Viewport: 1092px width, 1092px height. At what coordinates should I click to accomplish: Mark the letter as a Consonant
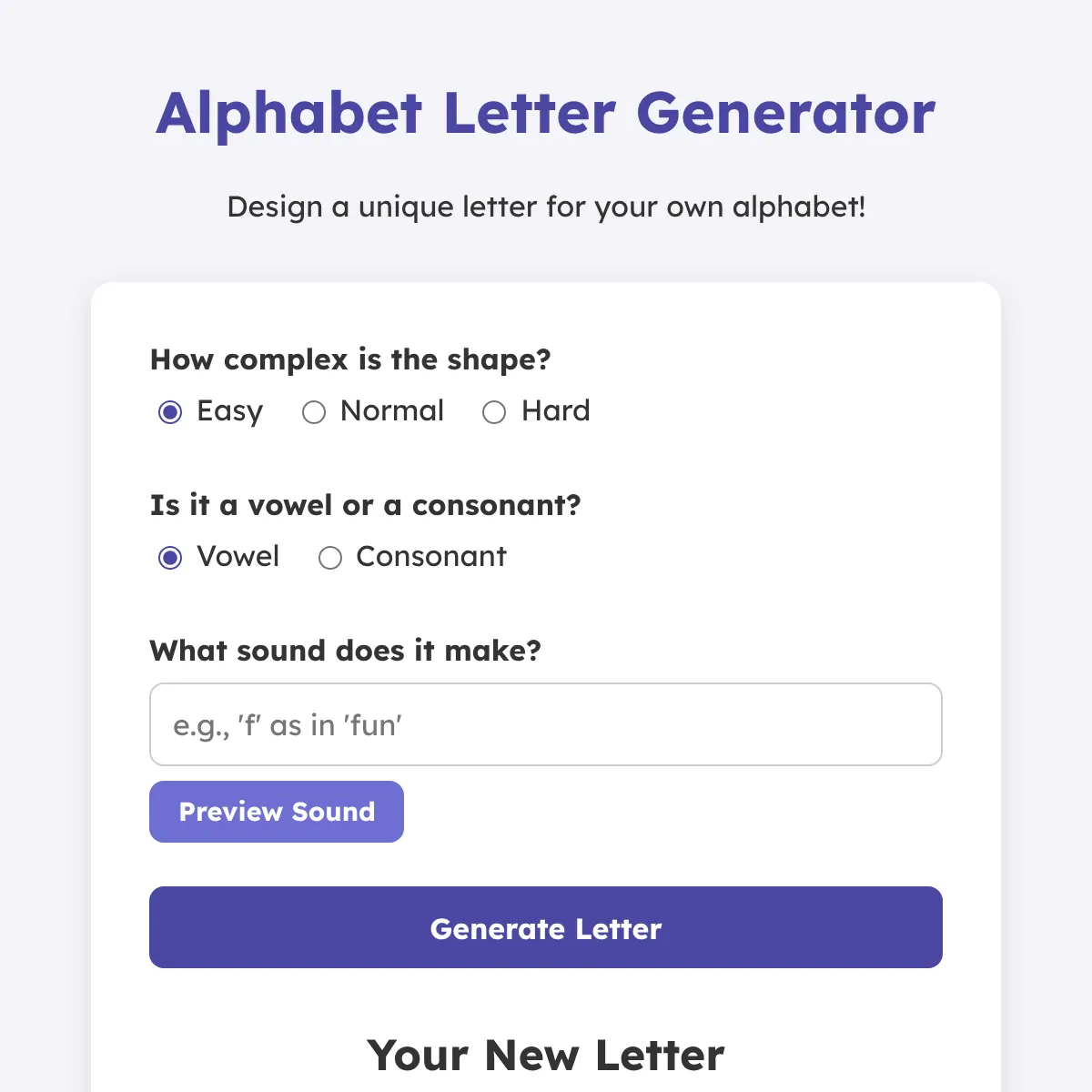[330, 558]
